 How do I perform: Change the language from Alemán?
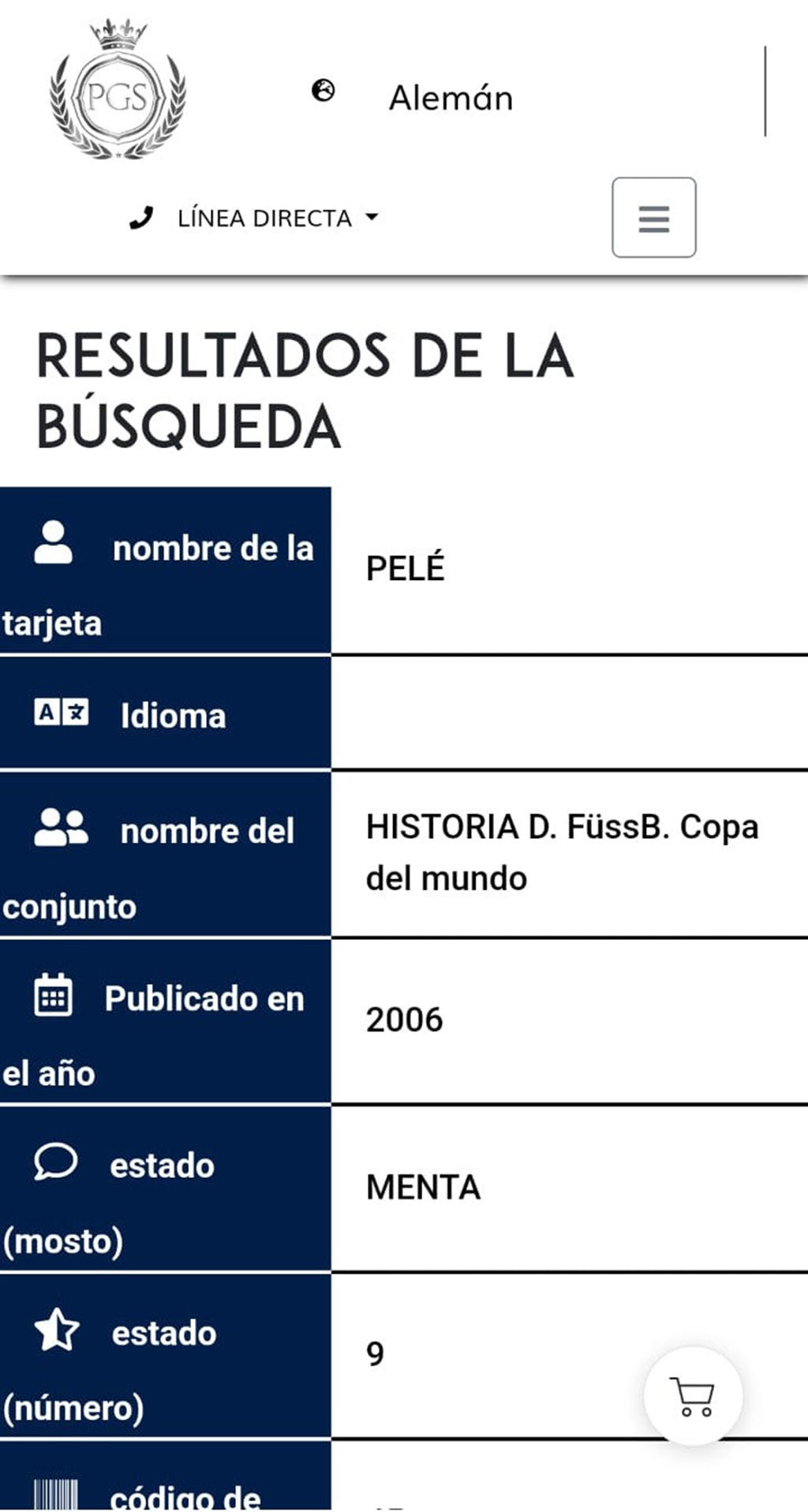450,99
